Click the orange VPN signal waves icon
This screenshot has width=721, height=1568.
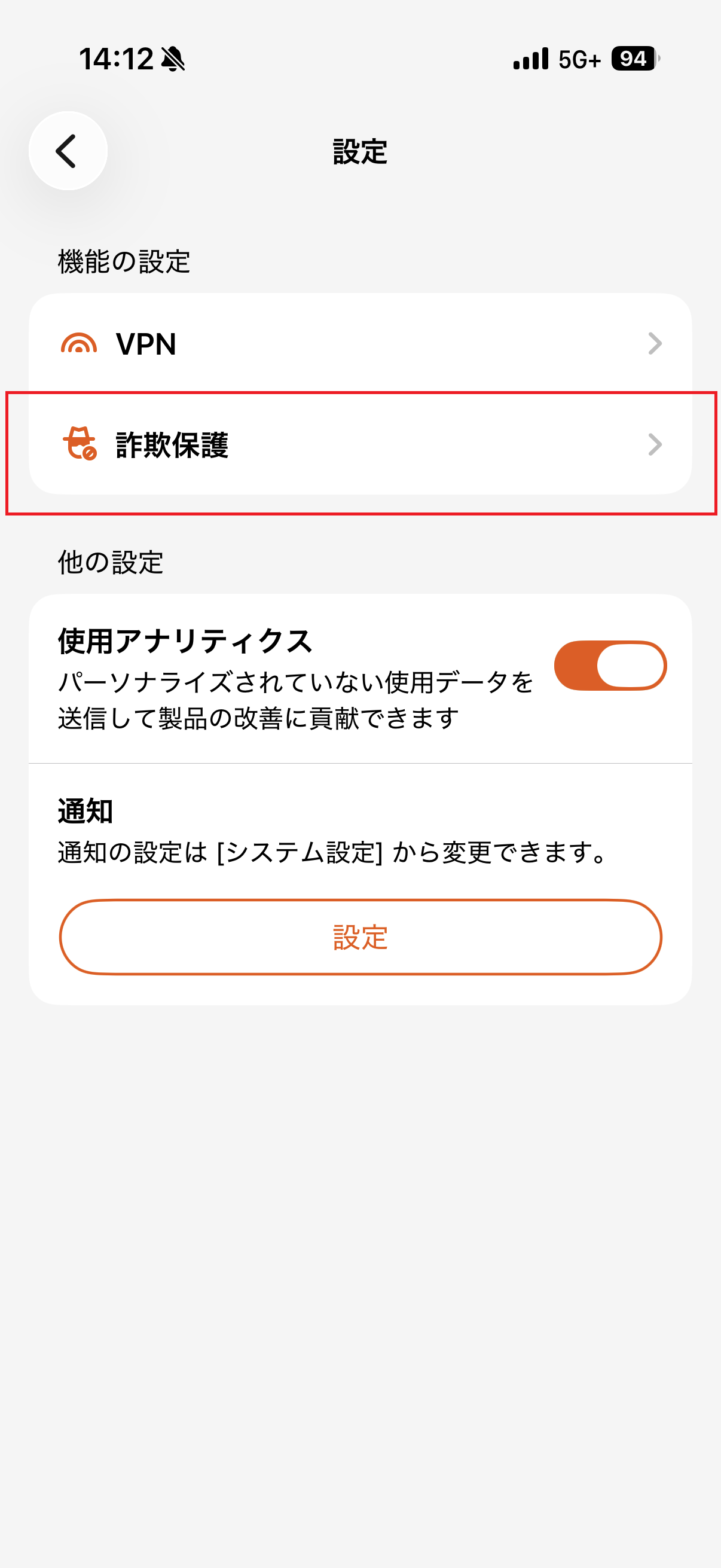pyautogui.click(x=80, y=344)
